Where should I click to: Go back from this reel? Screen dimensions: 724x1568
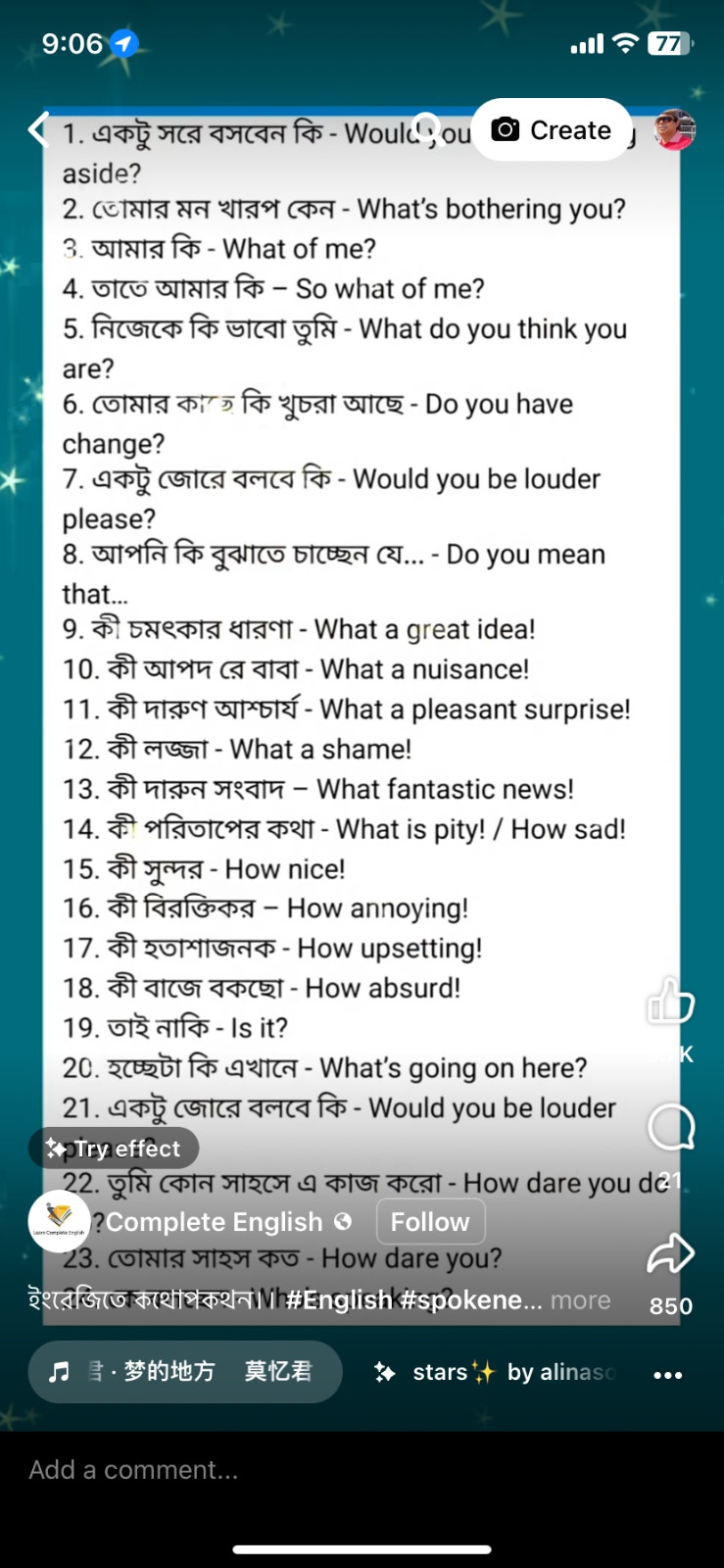click(39, 129)
